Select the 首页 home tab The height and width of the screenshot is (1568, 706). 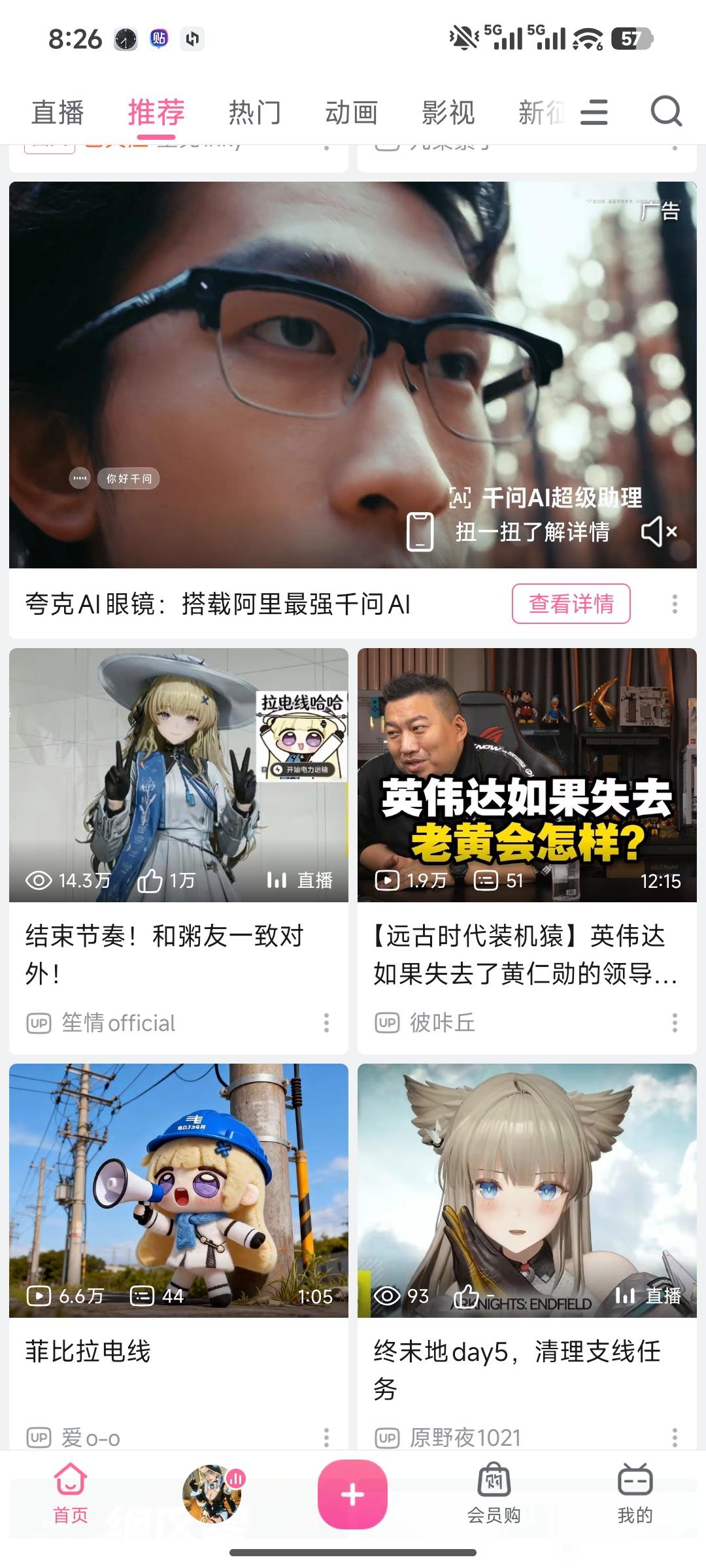(x=71, y=1494)
